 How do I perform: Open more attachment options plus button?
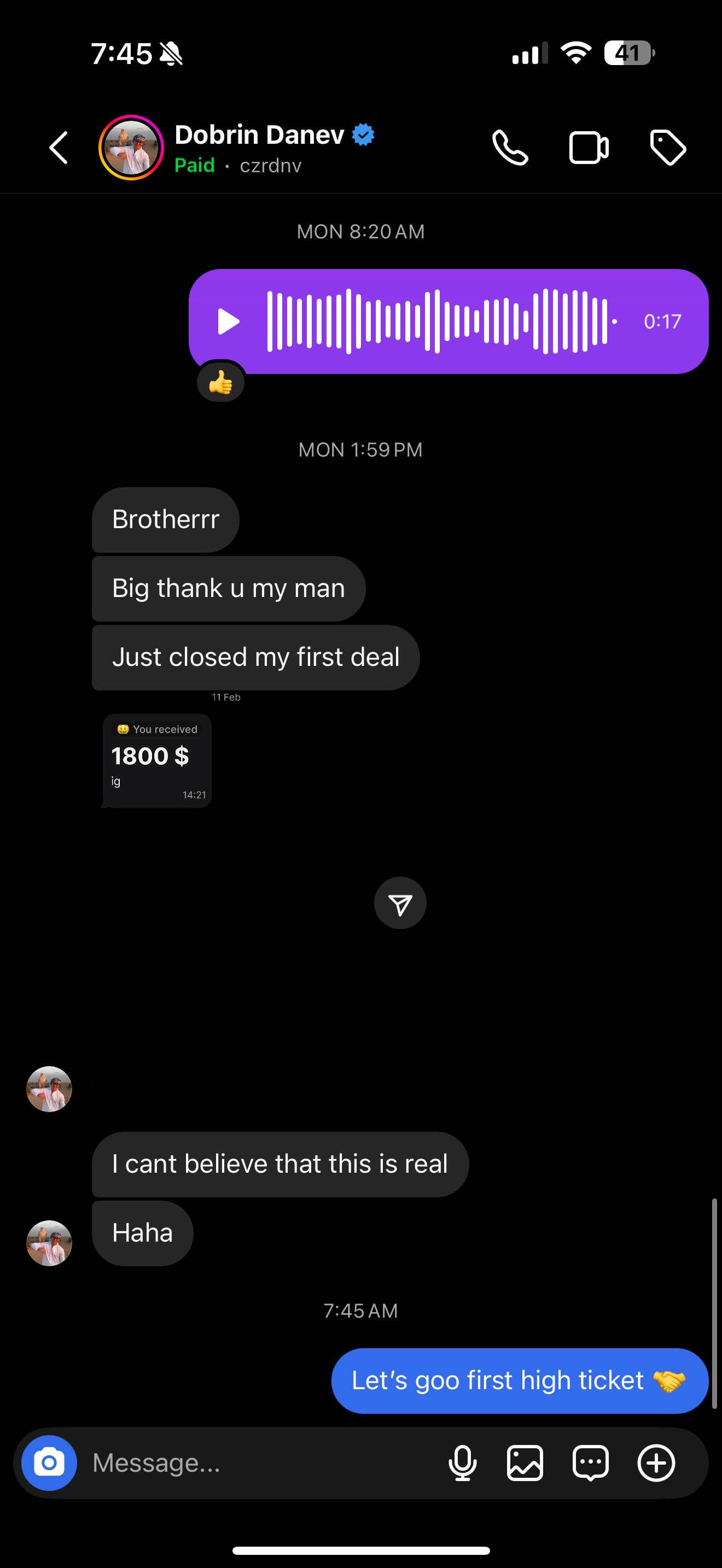tap(656, 1462)
